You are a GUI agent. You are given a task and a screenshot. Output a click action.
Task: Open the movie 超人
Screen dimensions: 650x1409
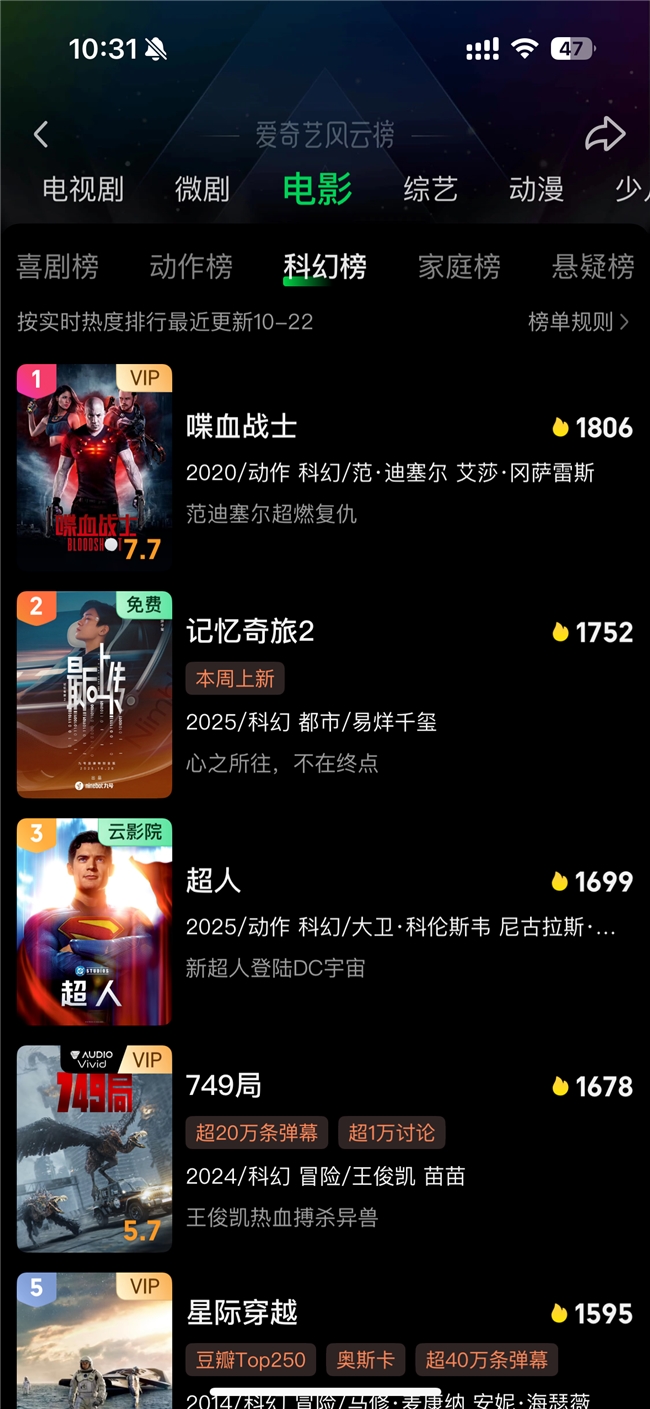click(x=214, y=881)
